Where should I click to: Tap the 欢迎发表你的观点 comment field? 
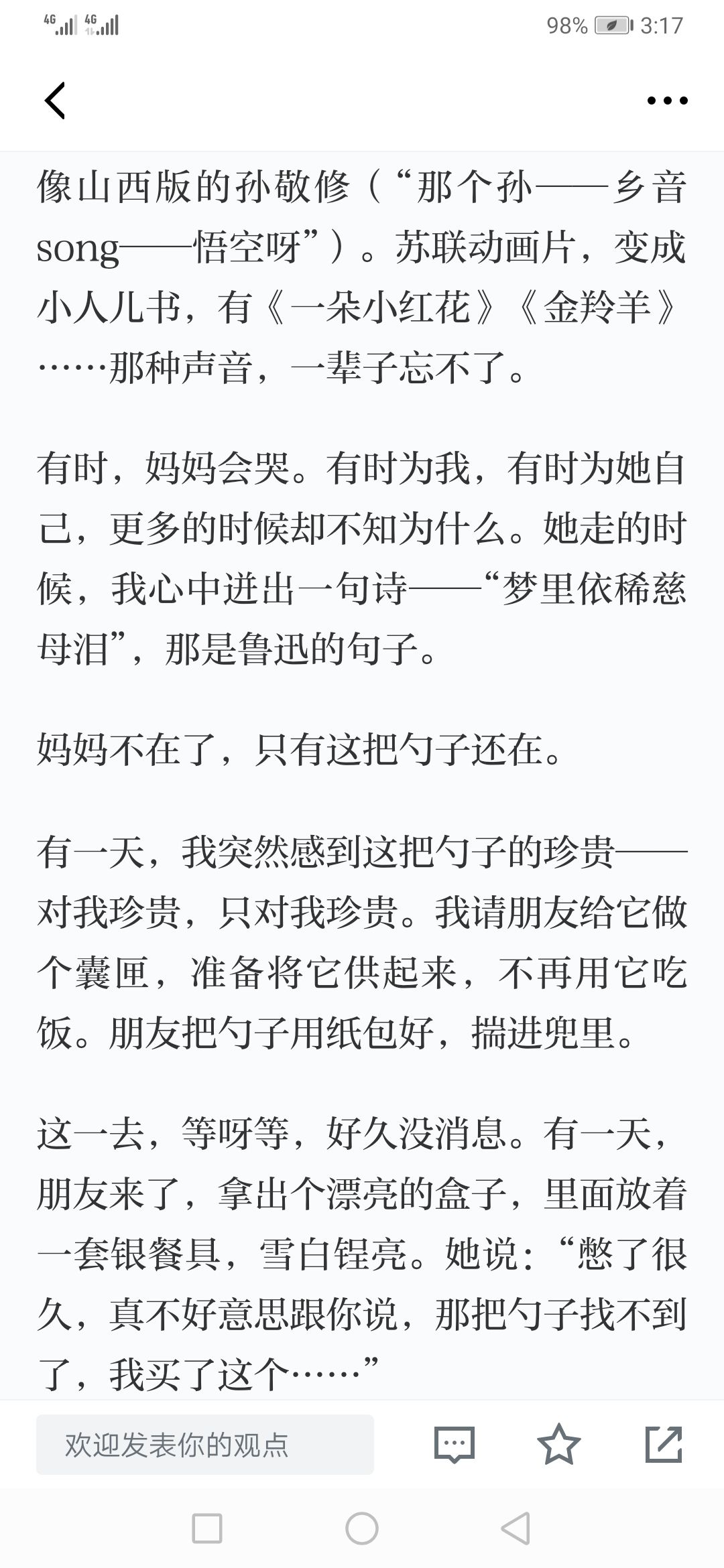(x=205, y=1444)
